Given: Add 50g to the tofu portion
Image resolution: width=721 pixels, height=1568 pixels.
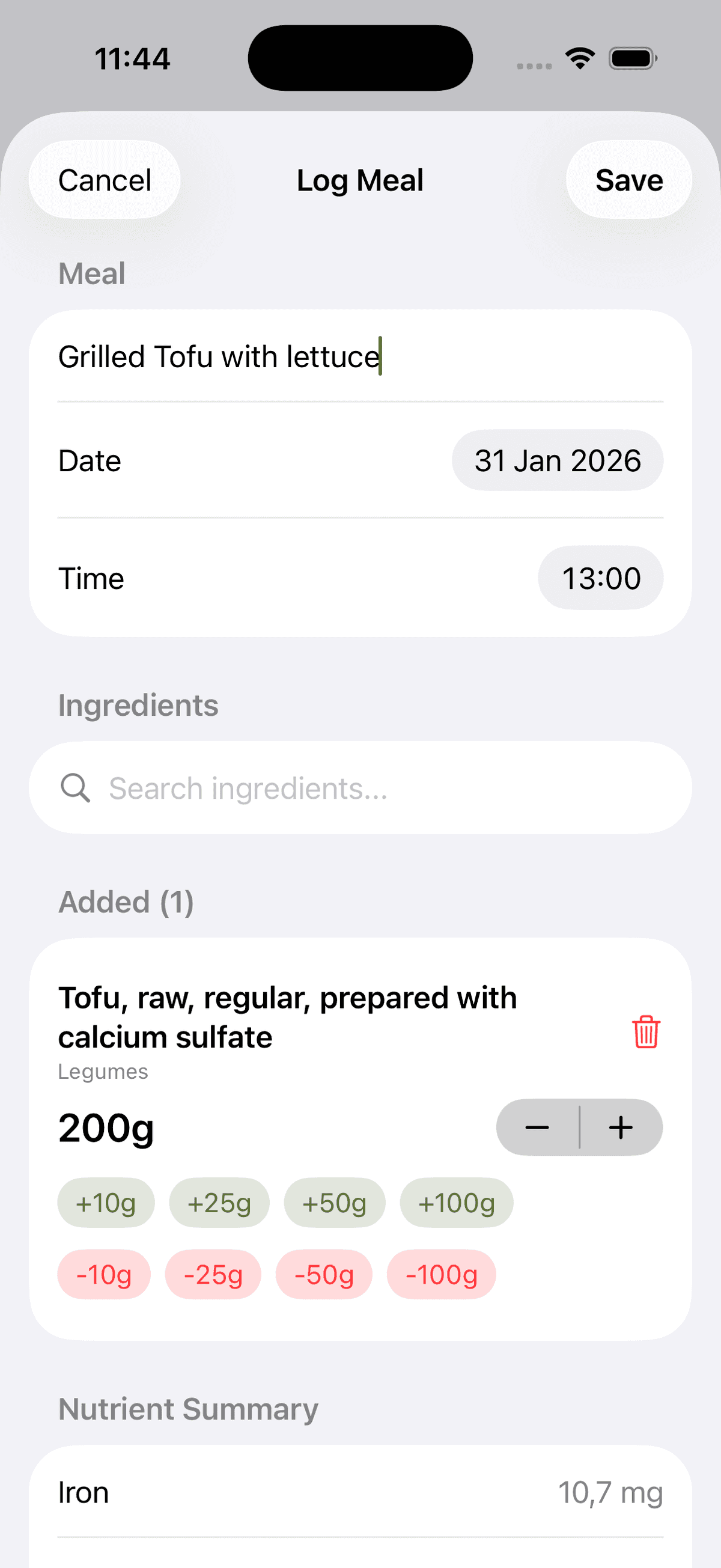Looking at the screenshot, I should 335,1202.
